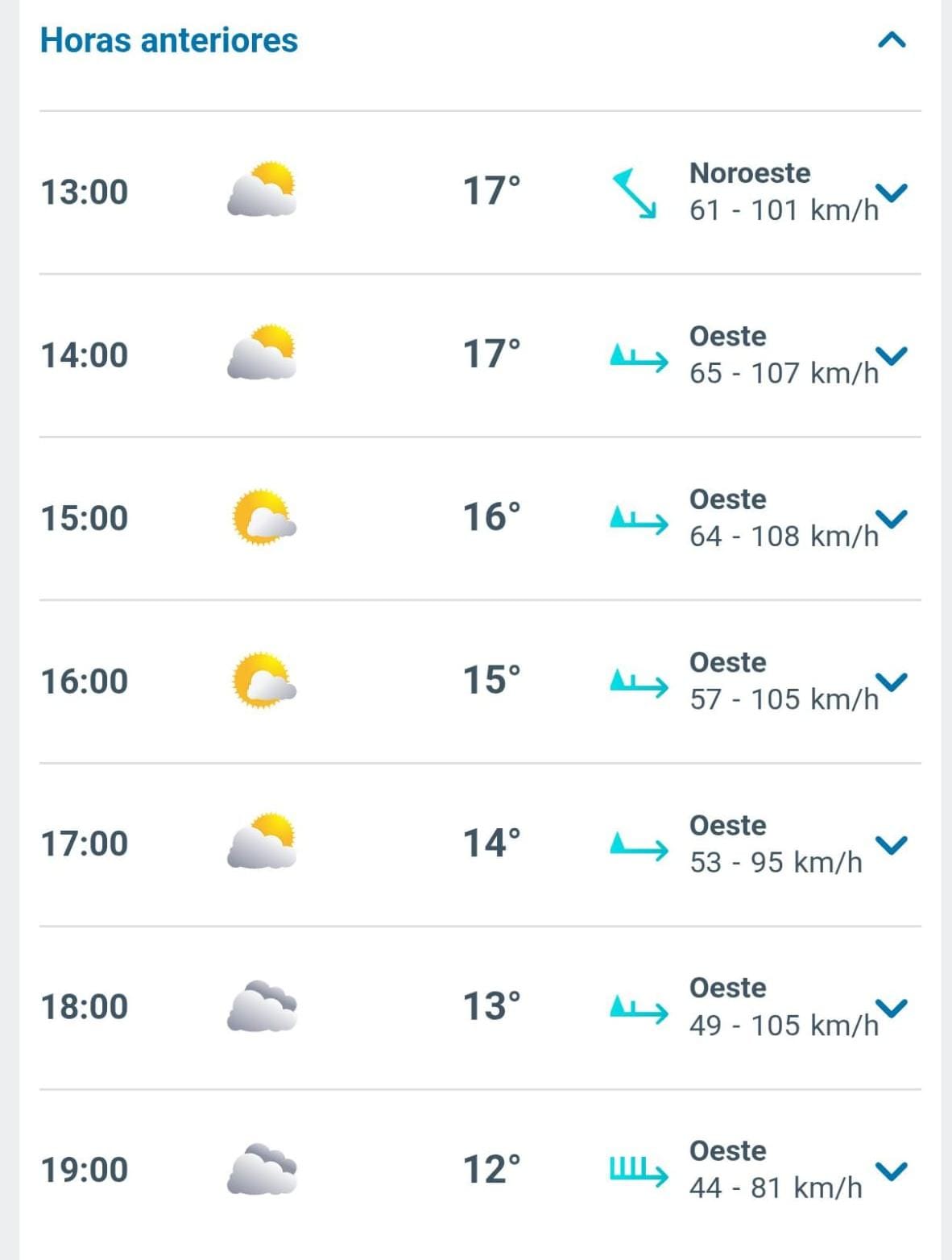952x1260 pixels.
Task: Expand the 13:00 forecast details
Action: 891,193
